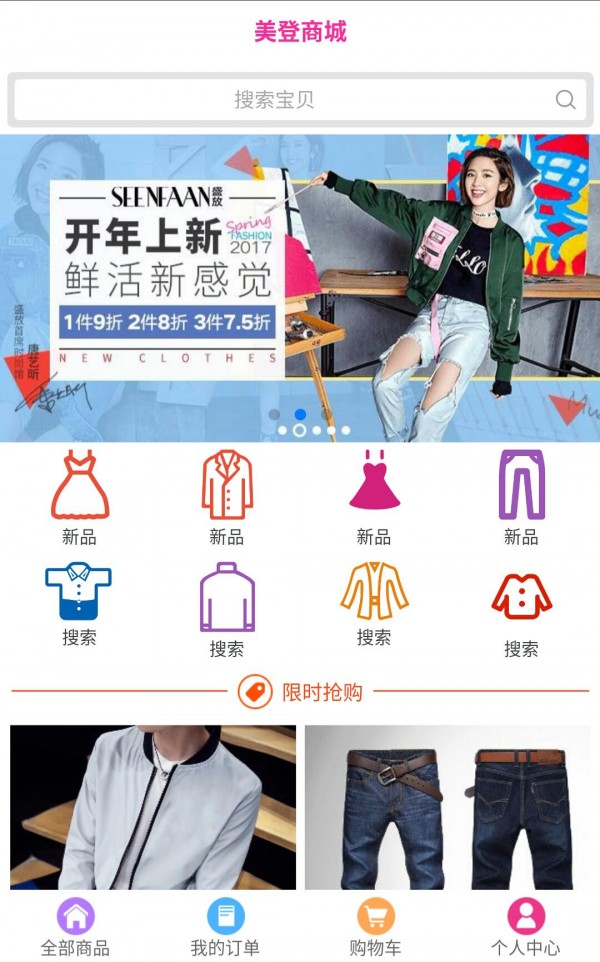View the grey bomber jacket product
The width and height of the screenshot is (600, 962).
coord(153,807)
